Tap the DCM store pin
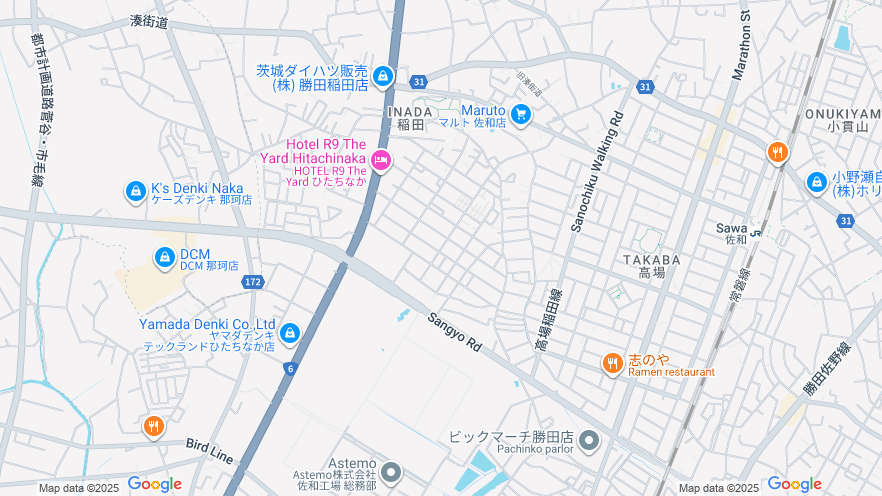 [165, 258]
